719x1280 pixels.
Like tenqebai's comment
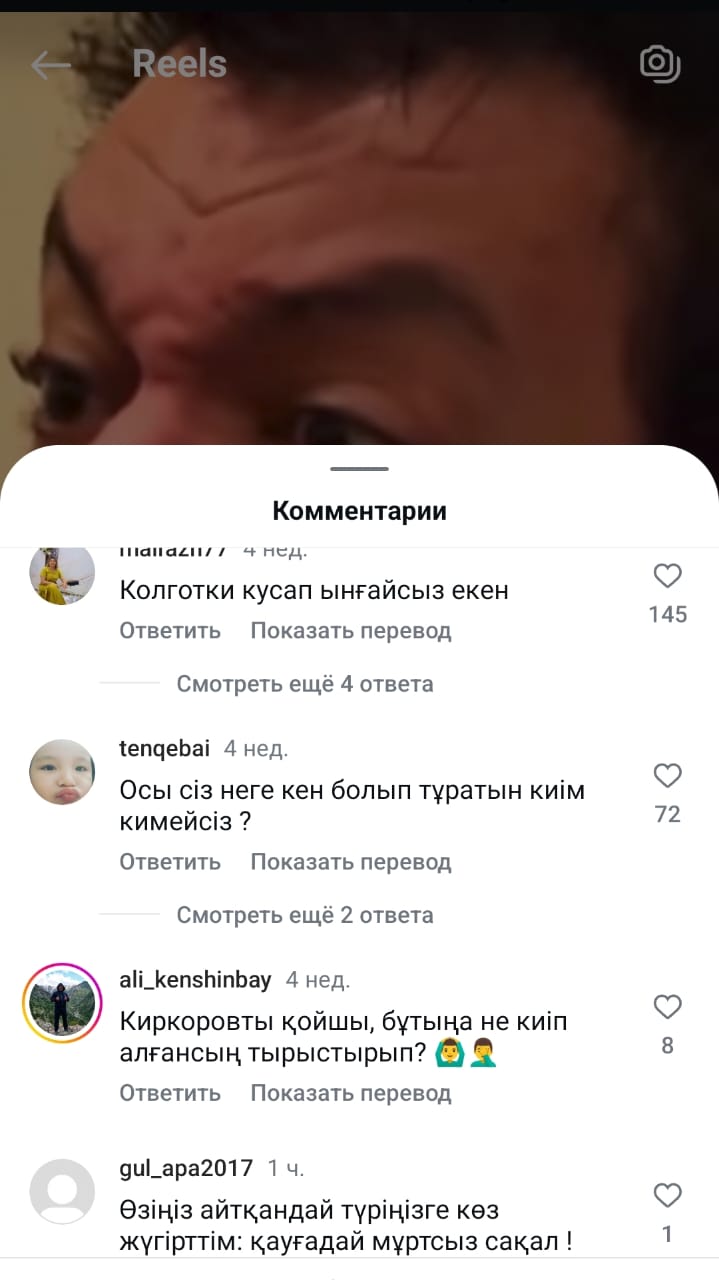coord(667,776)
